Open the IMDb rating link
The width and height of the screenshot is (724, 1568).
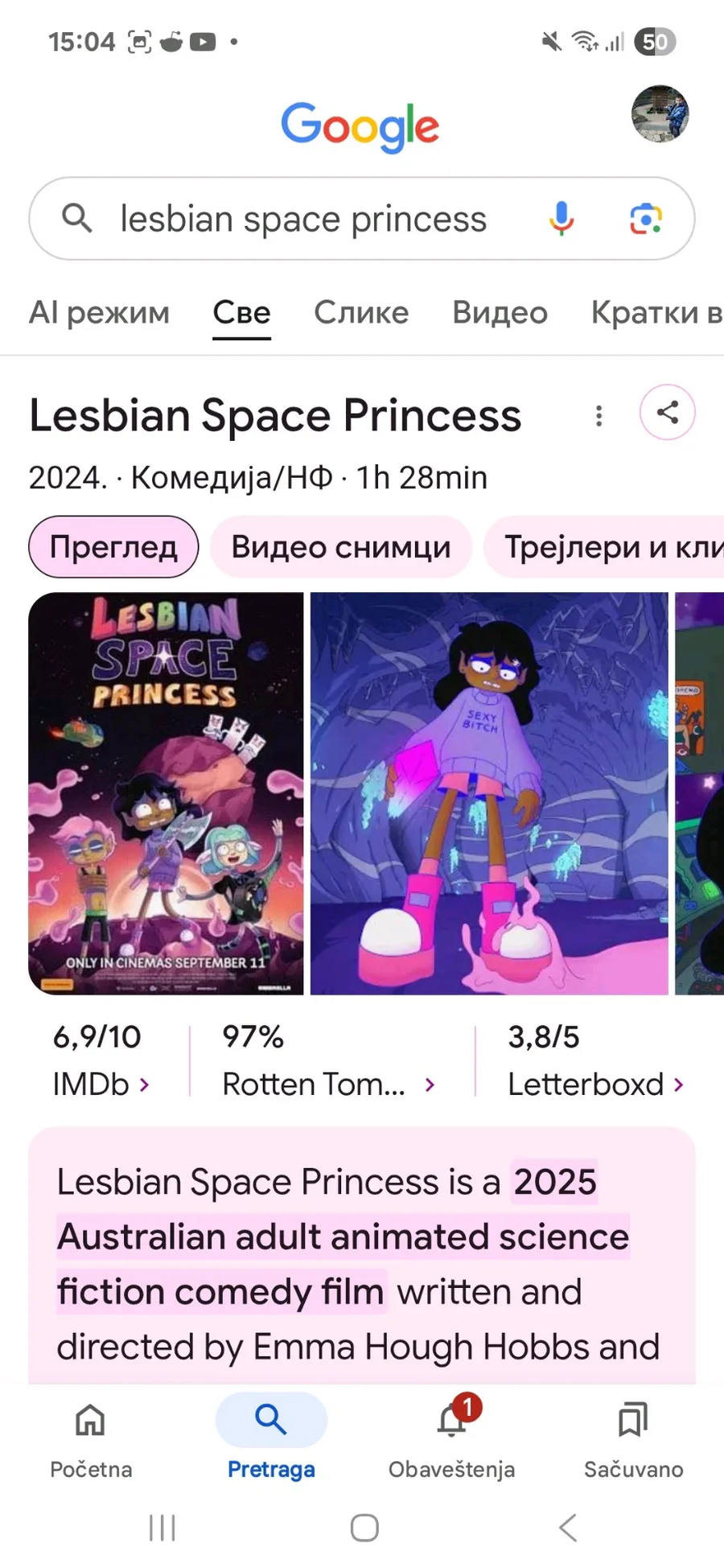(101, 1060)
